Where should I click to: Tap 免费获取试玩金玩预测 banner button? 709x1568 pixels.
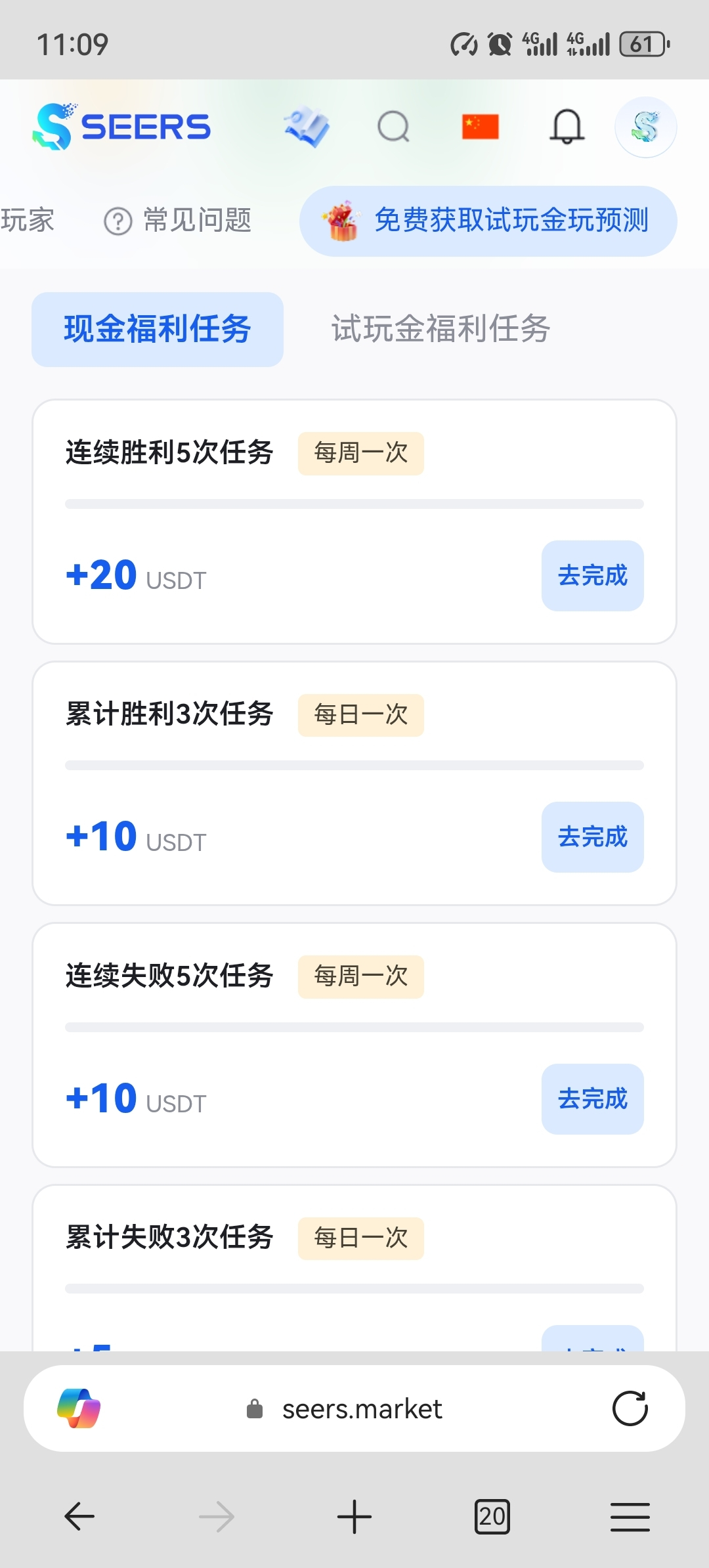[488, 221]
